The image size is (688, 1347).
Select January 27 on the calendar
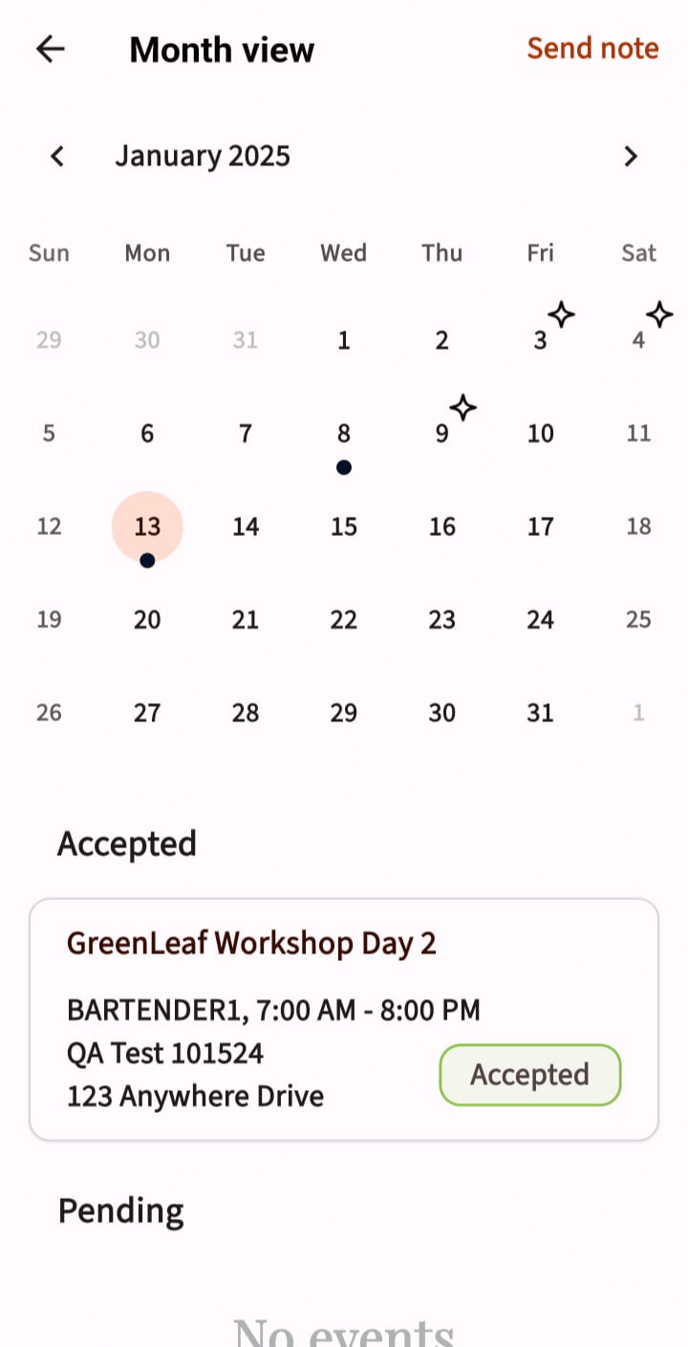(147, 713)
